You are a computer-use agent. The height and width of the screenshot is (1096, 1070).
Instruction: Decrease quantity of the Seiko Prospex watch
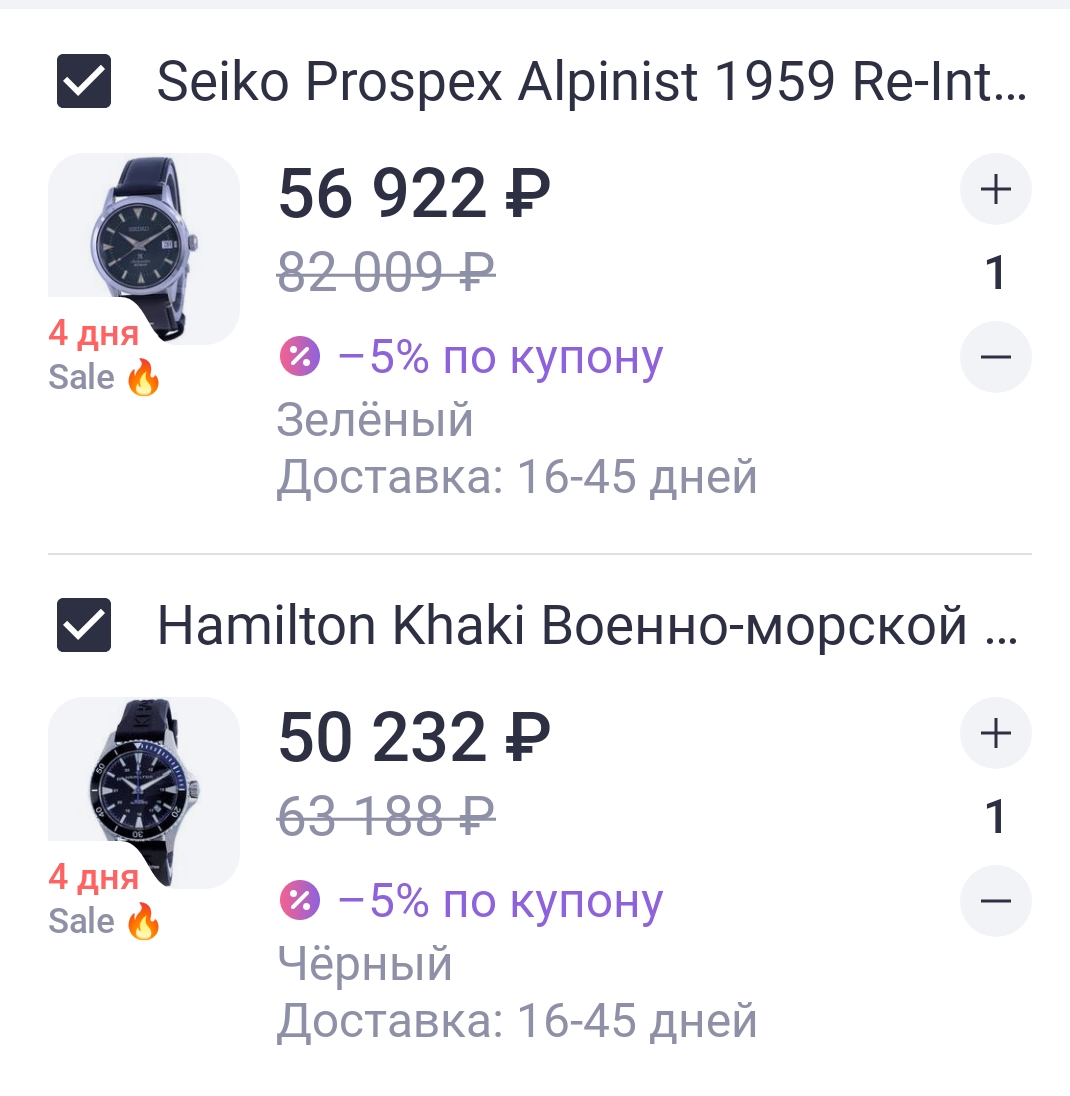pyautogui.click(x=995, y=357)
